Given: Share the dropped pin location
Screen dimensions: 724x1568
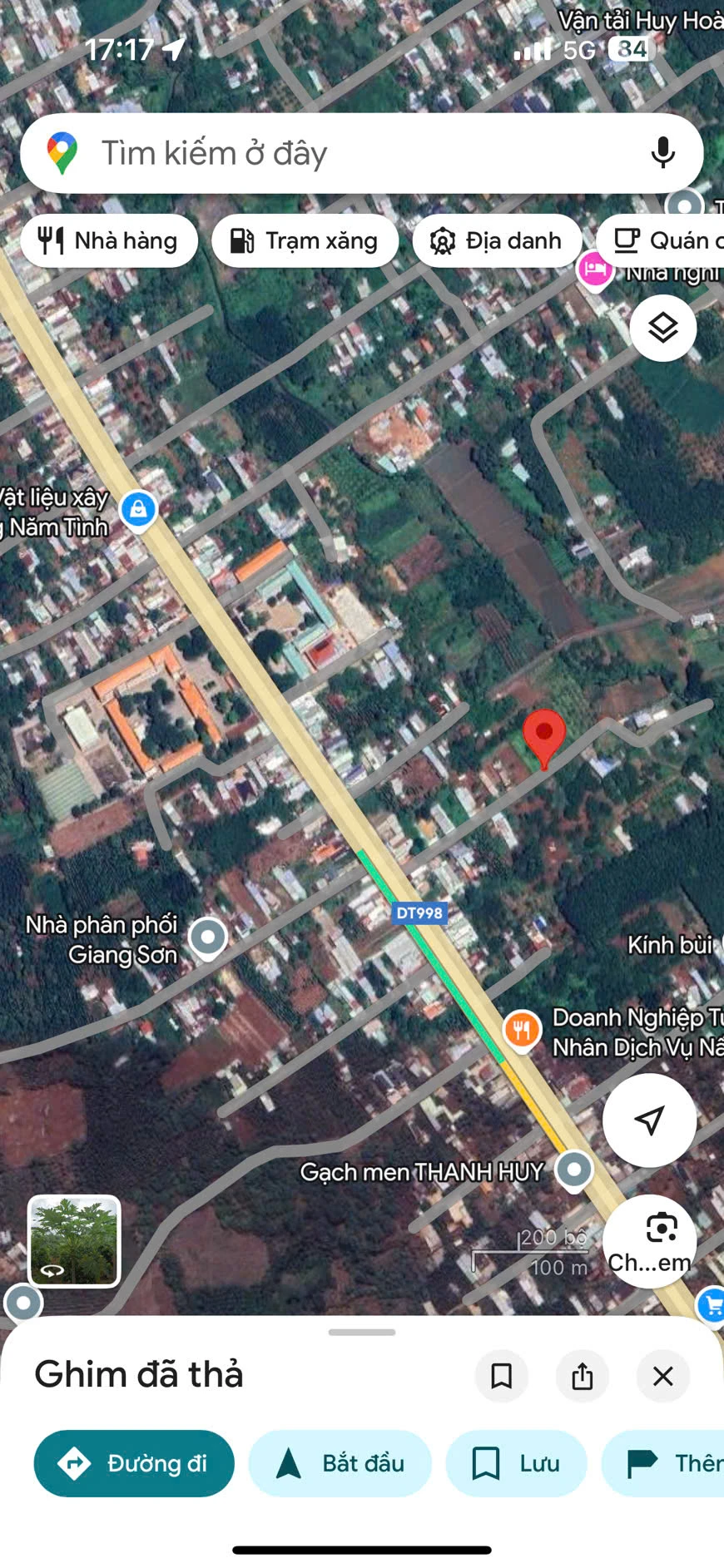Looking at the screenshot, I should coord(583,1376).
